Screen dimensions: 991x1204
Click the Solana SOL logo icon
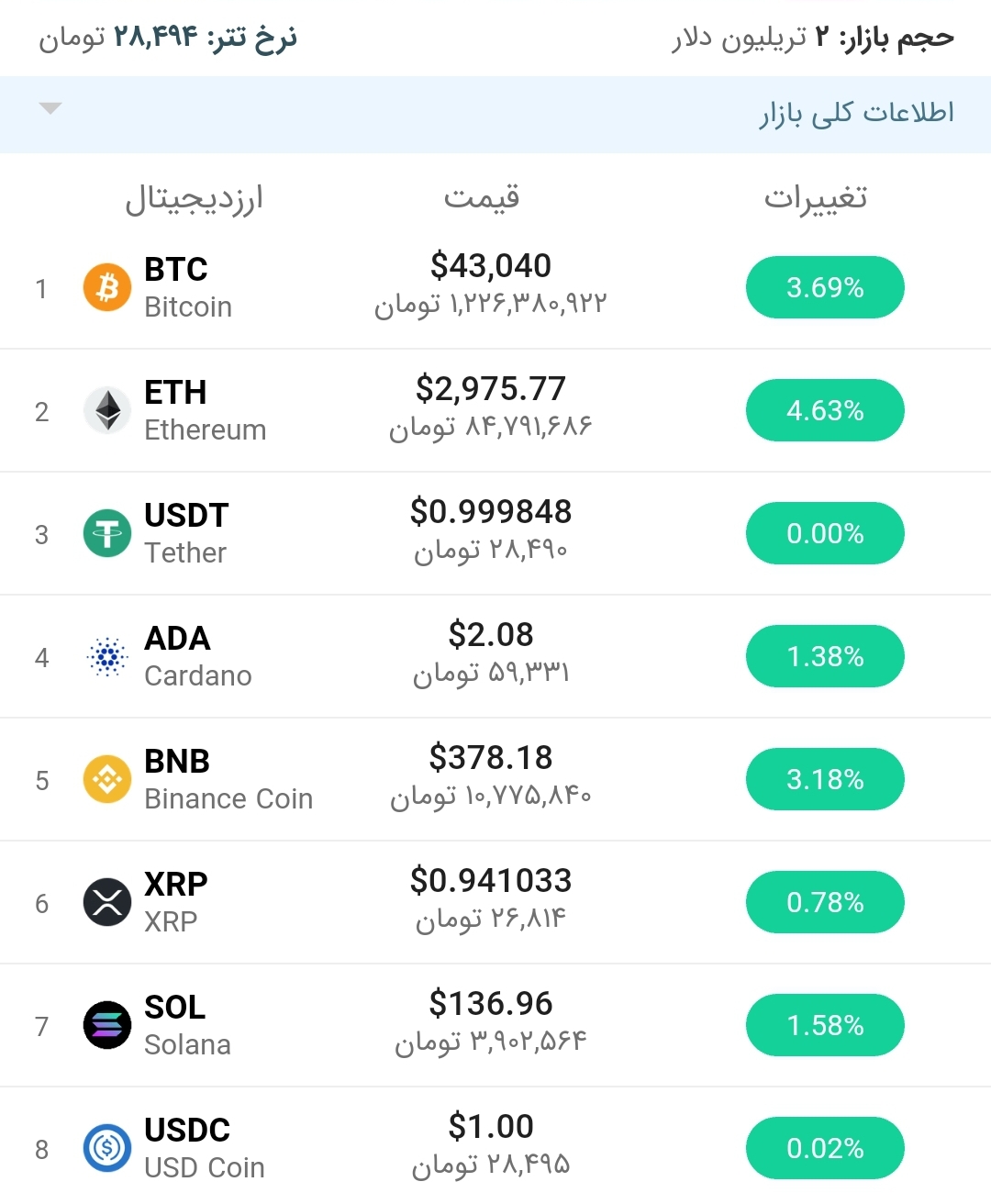point(106,1025)
